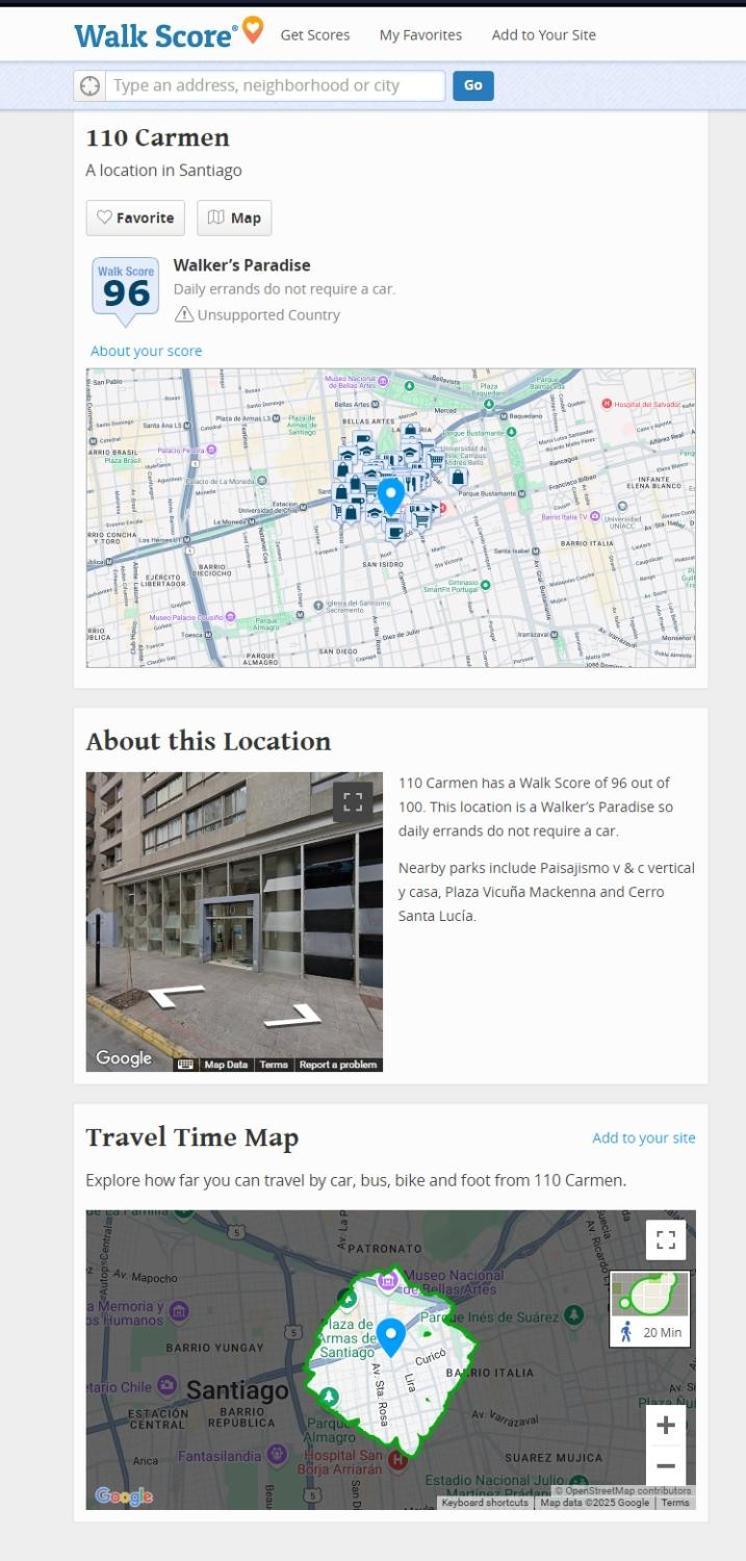Screen dimensions: 746x1561
Task: Open the Map button view
Action: (234, 218)
